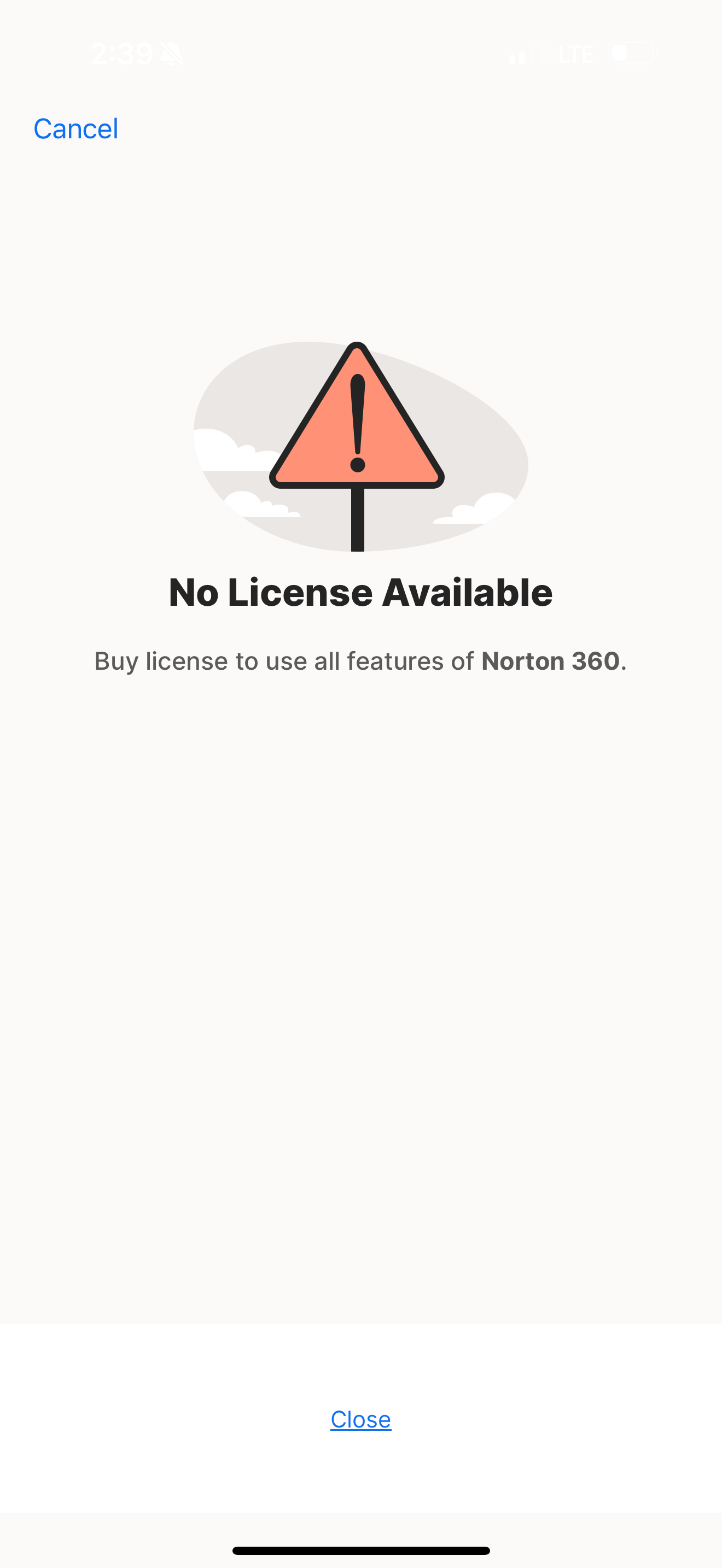The height and width of the screenshot is (1568, 722).
Task: Tap Cancel in the top corner
Action: coord(75,128)
